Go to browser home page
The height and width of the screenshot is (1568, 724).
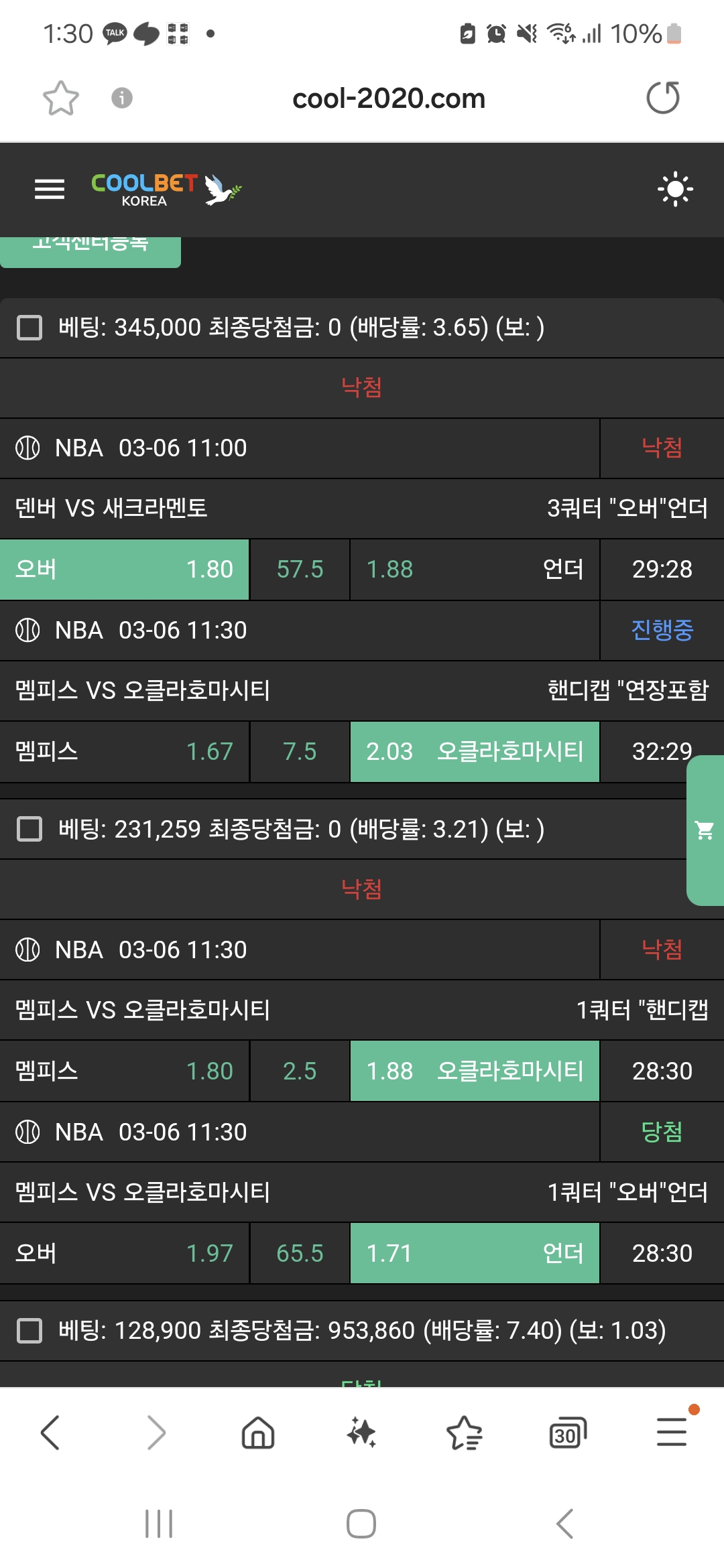(x=258, y=1433)
